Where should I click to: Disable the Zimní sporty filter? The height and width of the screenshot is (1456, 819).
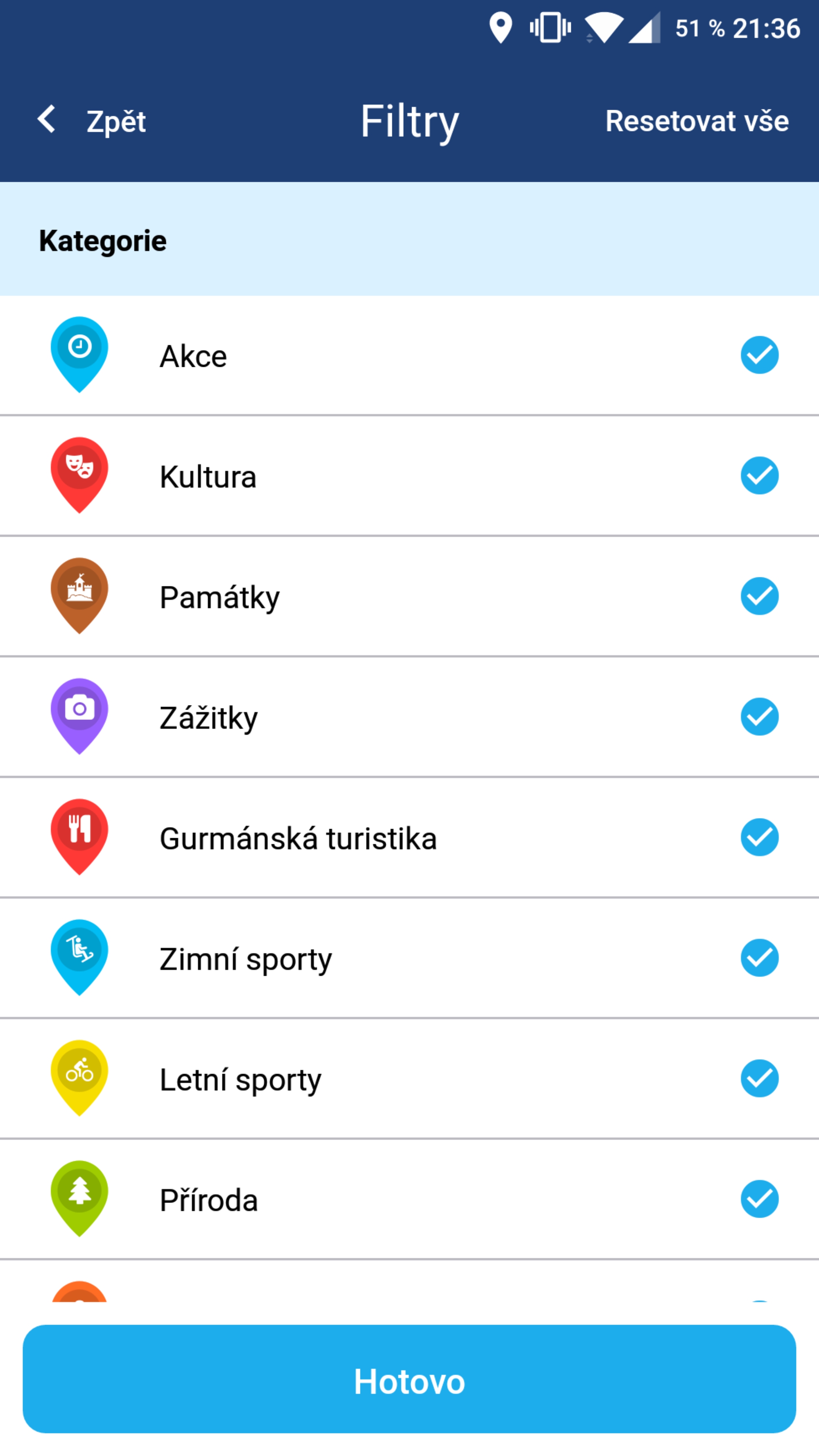(759, 957)
